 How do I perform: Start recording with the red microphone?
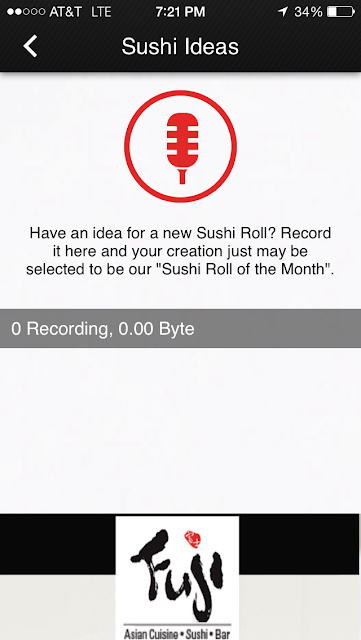180,146
